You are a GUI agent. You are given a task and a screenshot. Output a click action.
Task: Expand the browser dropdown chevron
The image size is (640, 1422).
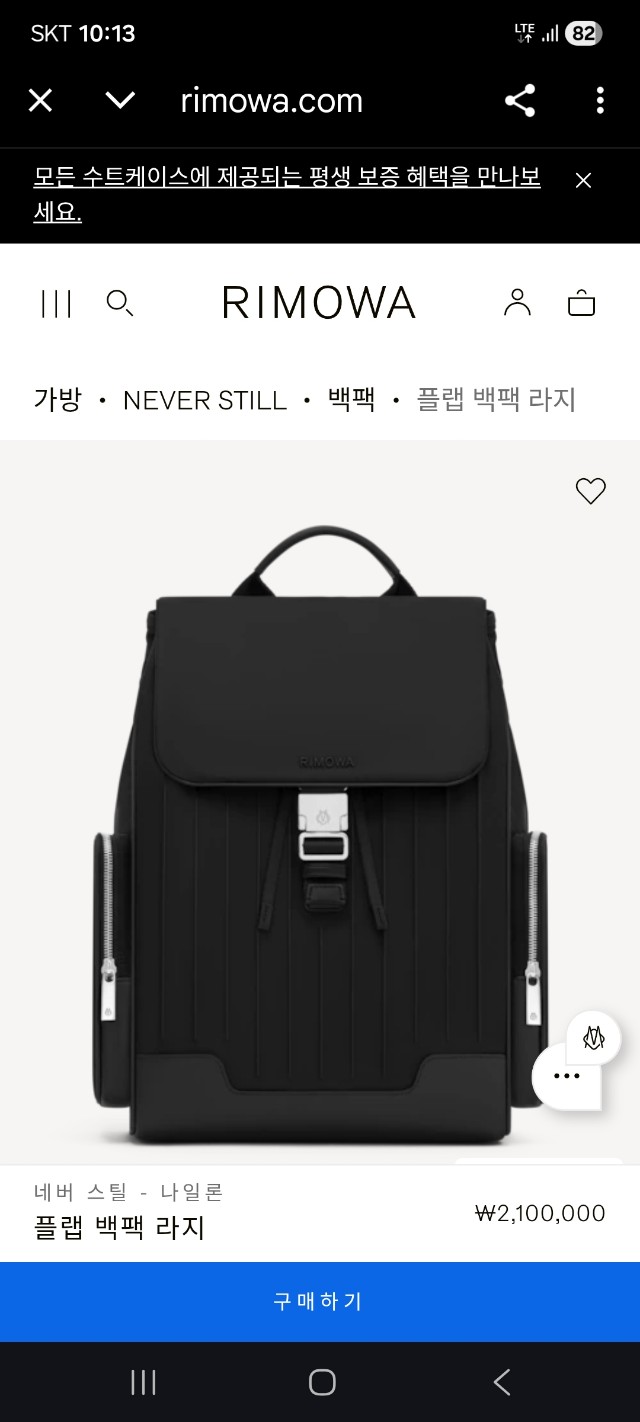click(120, 100)
